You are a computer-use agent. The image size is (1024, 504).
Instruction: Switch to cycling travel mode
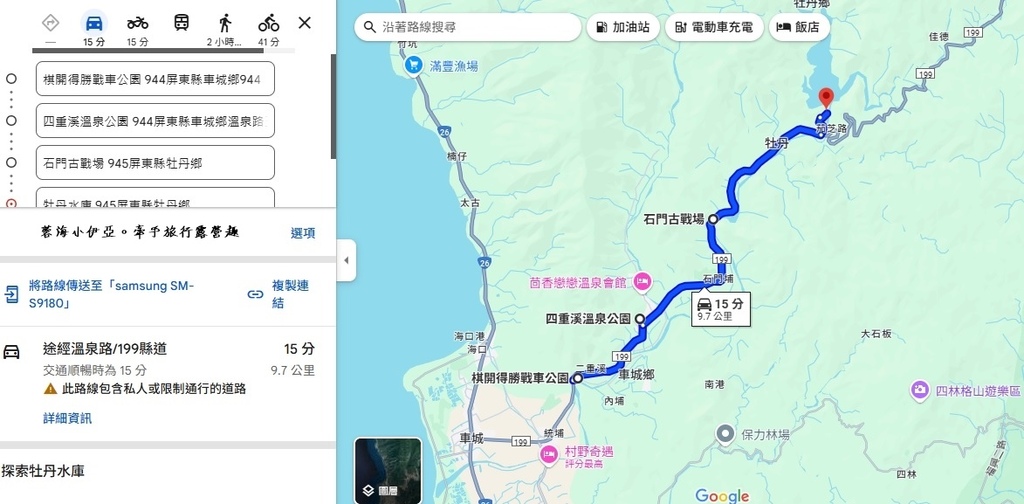point(268,23)
